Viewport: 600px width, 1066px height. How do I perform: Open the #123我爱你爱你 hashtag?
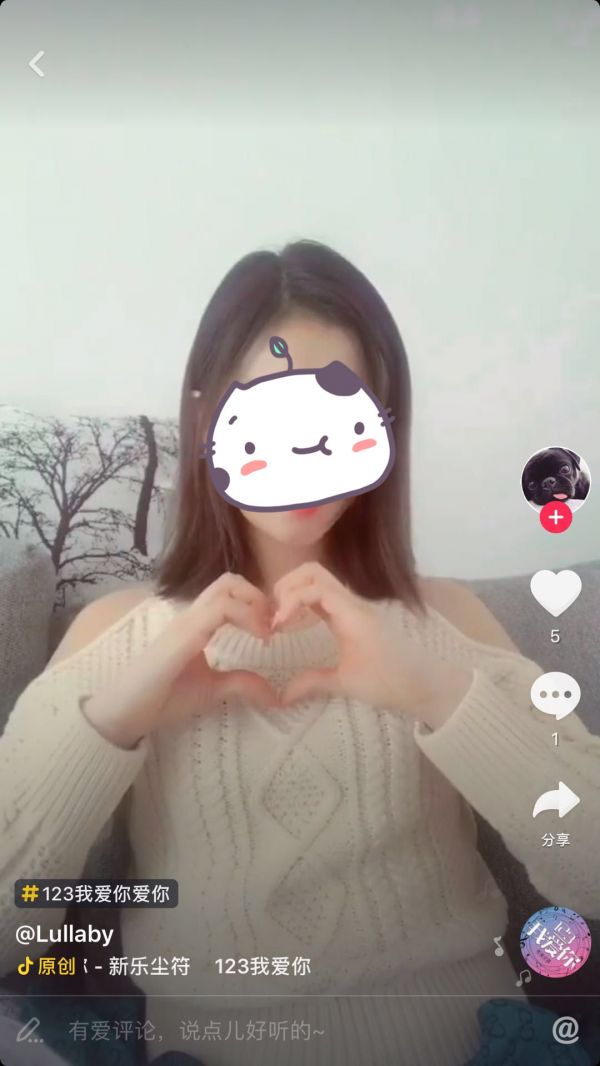tap(97, 893)
